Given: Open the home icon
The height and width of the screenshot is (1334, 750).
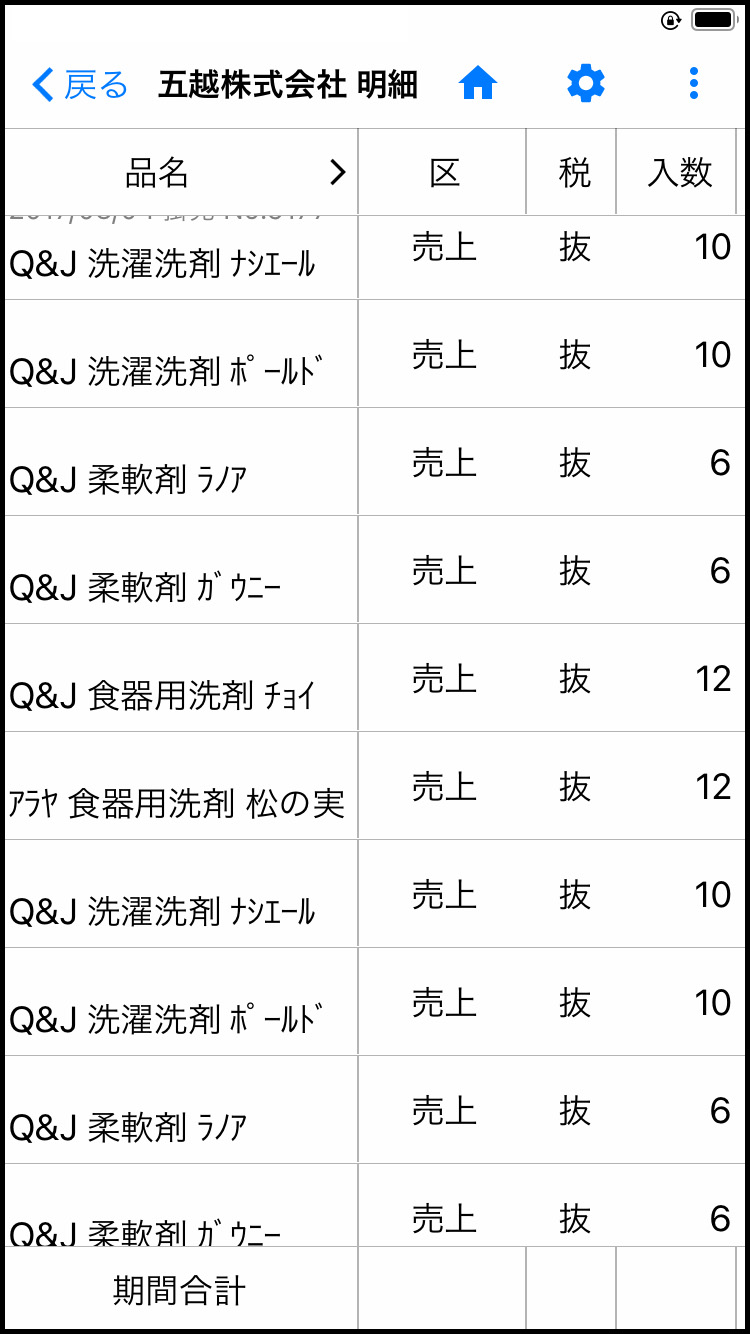Looking at the screenshot, I should (478, 84).
